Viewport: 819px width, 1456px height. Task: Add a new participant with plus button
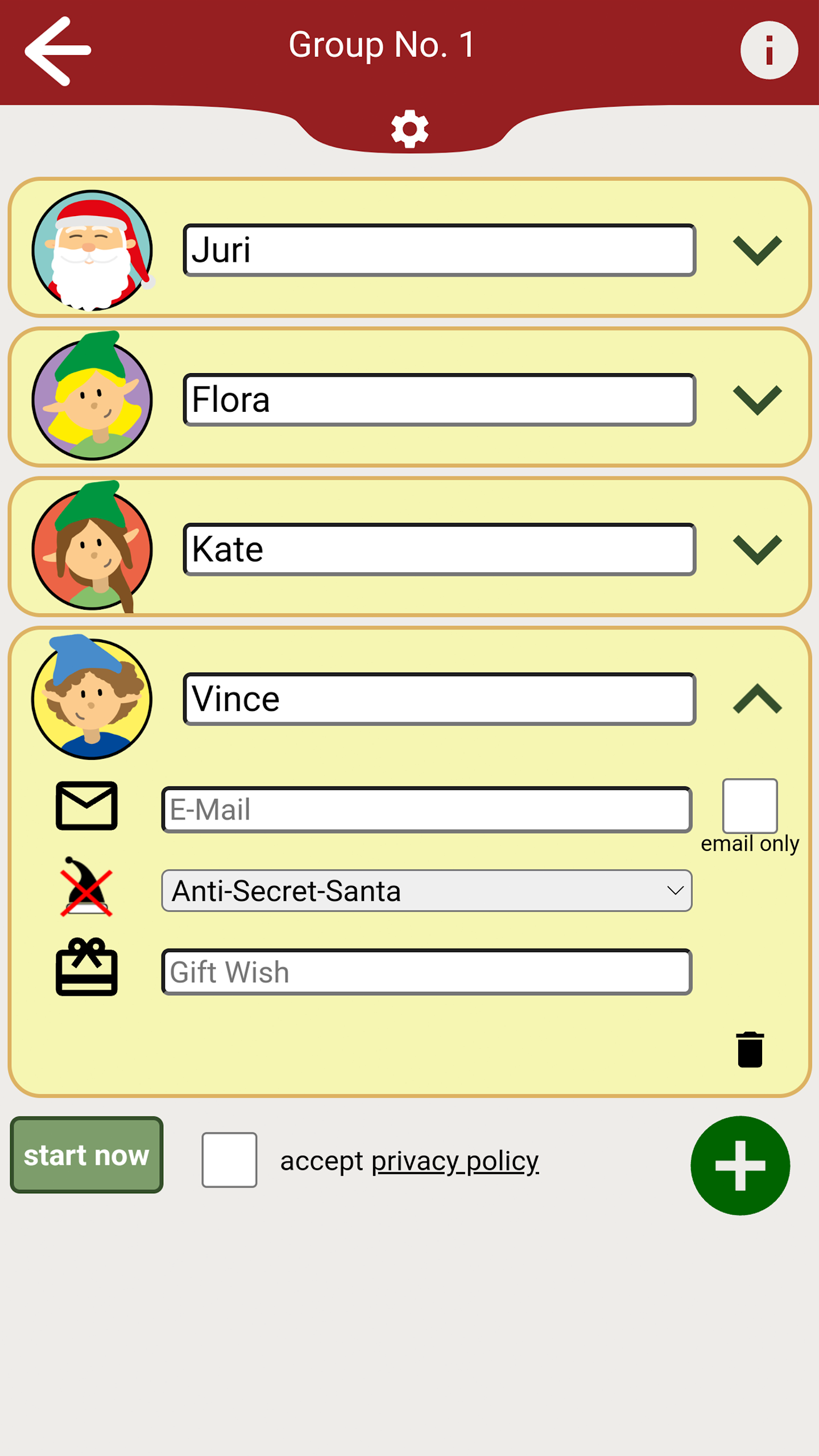click(740, 1165)
